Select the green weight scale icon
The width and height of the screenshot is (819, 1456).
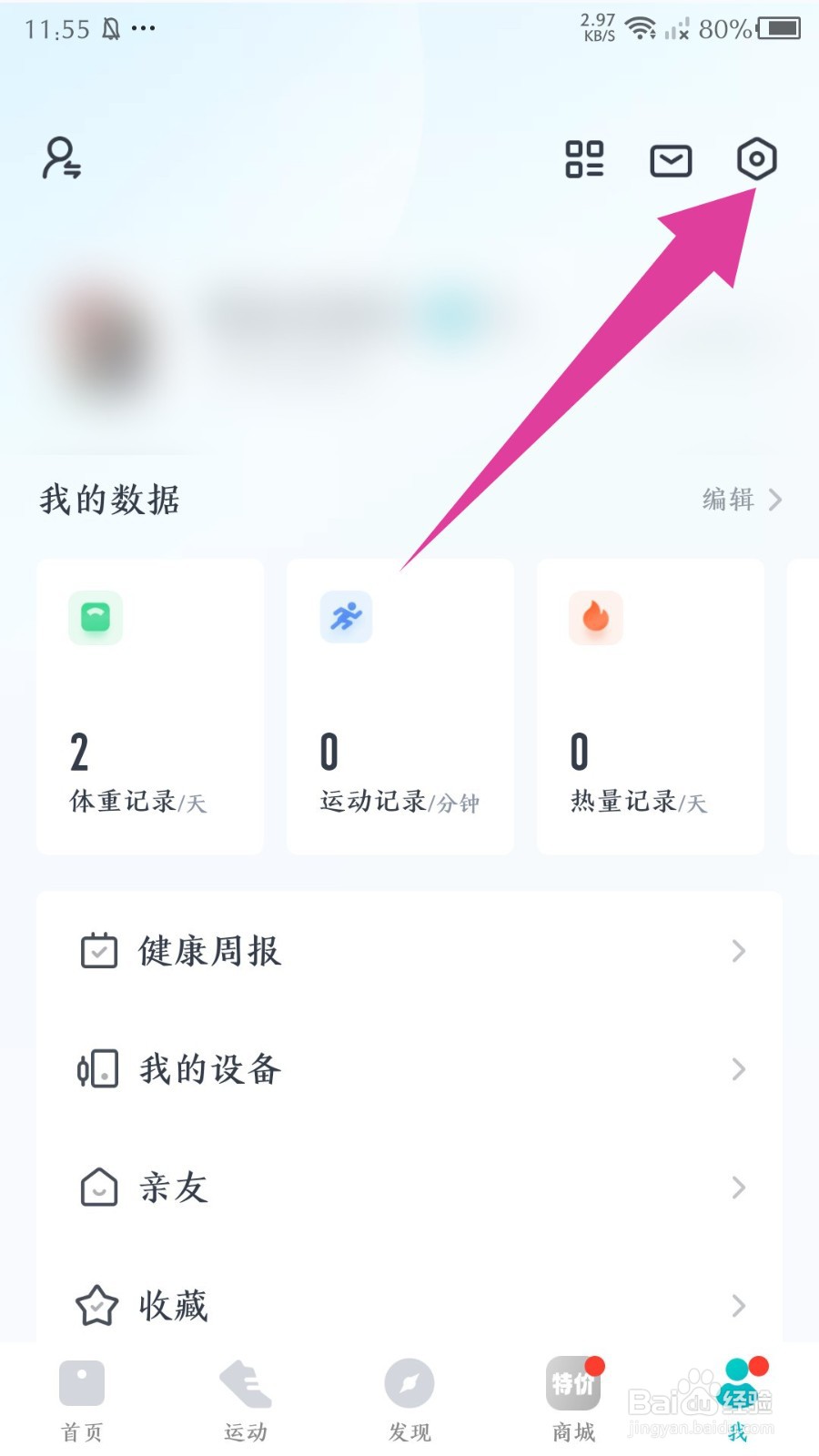(94, 617)
